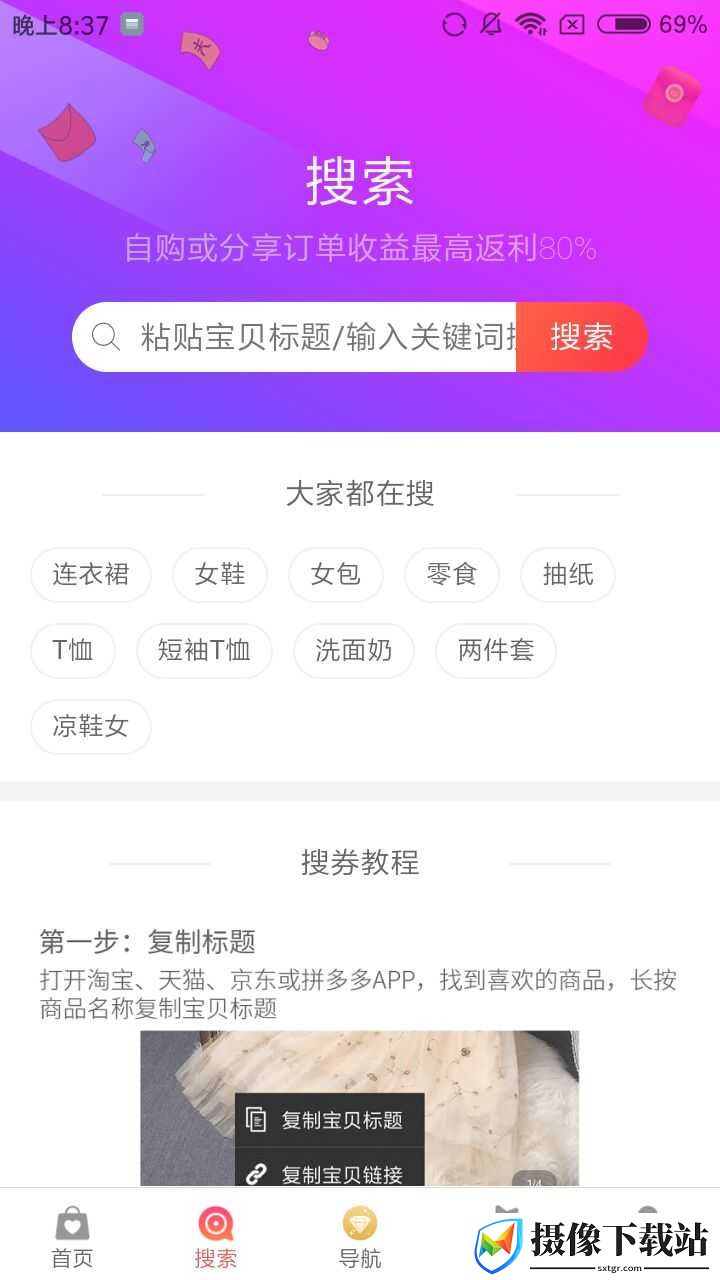Viewport: 720px width, 1280px height.
Task: Select the 女鞋 keyword chip
Action: point(220,575)
